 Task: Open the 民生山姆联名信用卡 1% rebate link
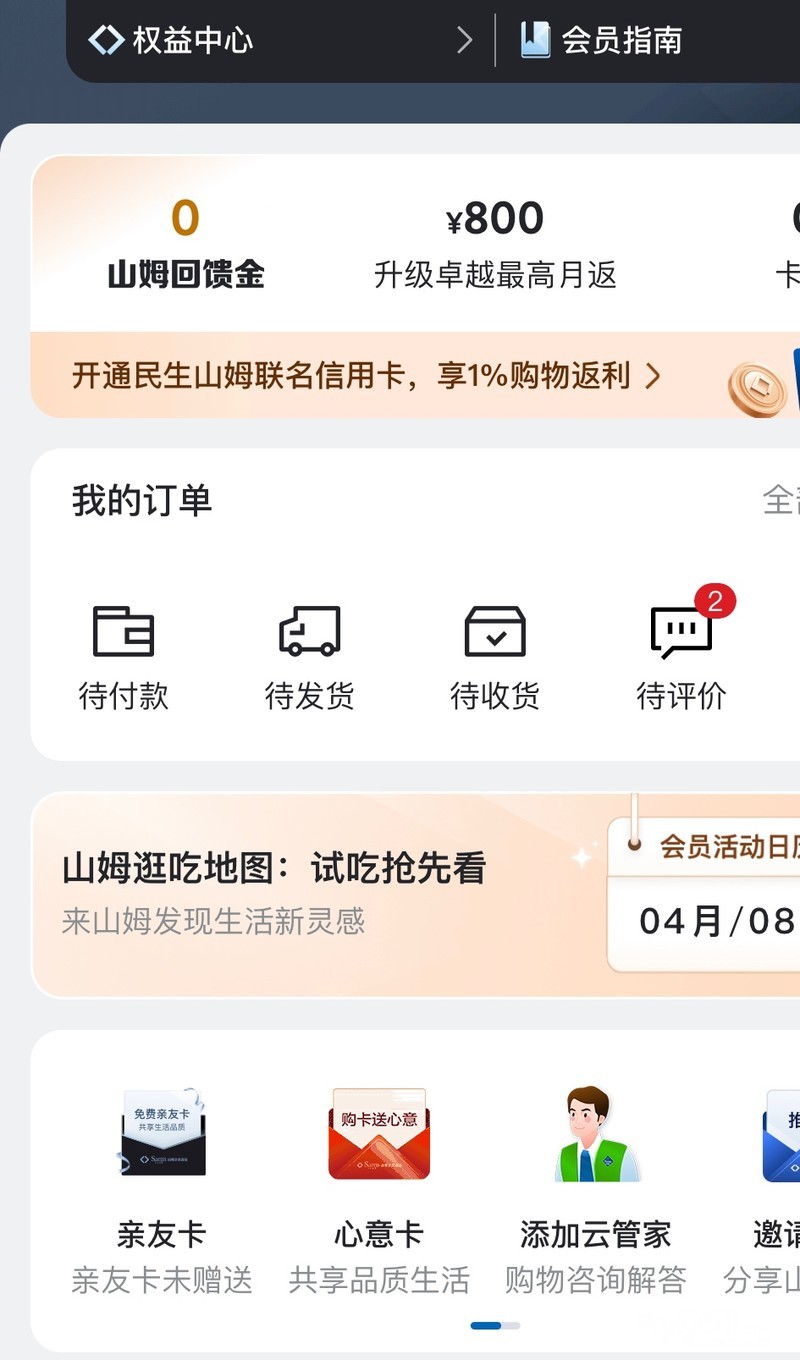click(366, 376)
